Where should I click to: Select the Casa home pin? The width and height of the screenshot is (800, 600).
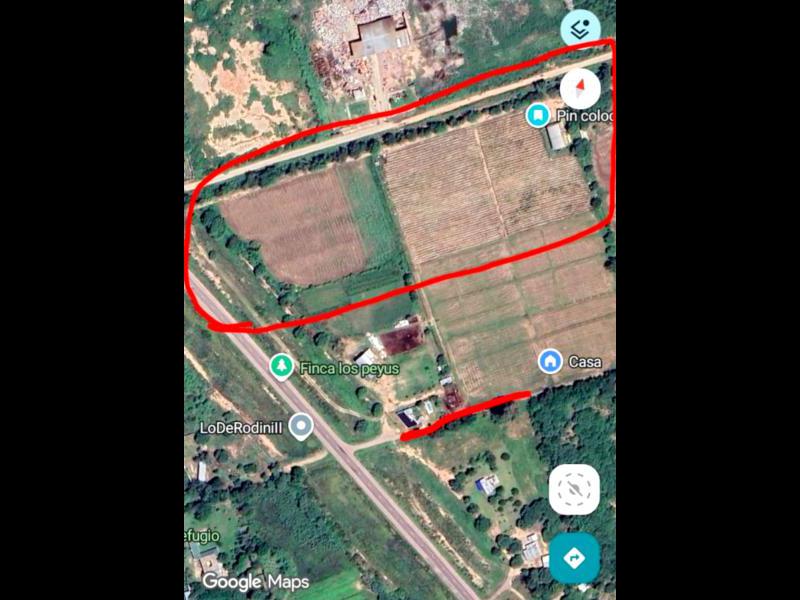549,361
